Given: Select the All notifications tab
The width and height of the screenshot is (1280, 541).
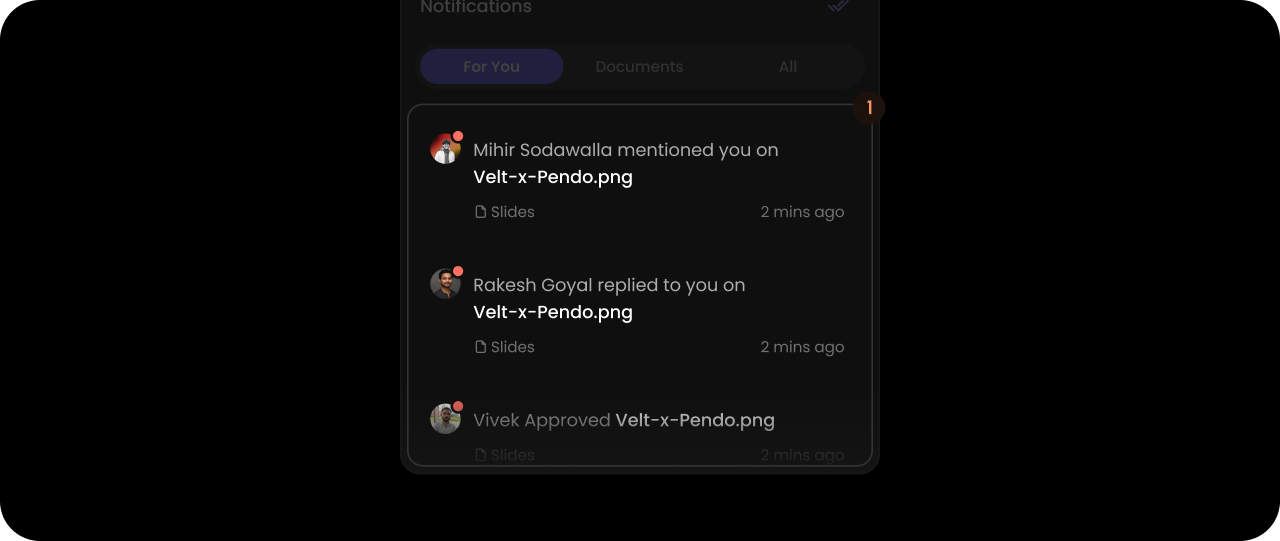Looking at the screenshot, I should click(788, 67).
